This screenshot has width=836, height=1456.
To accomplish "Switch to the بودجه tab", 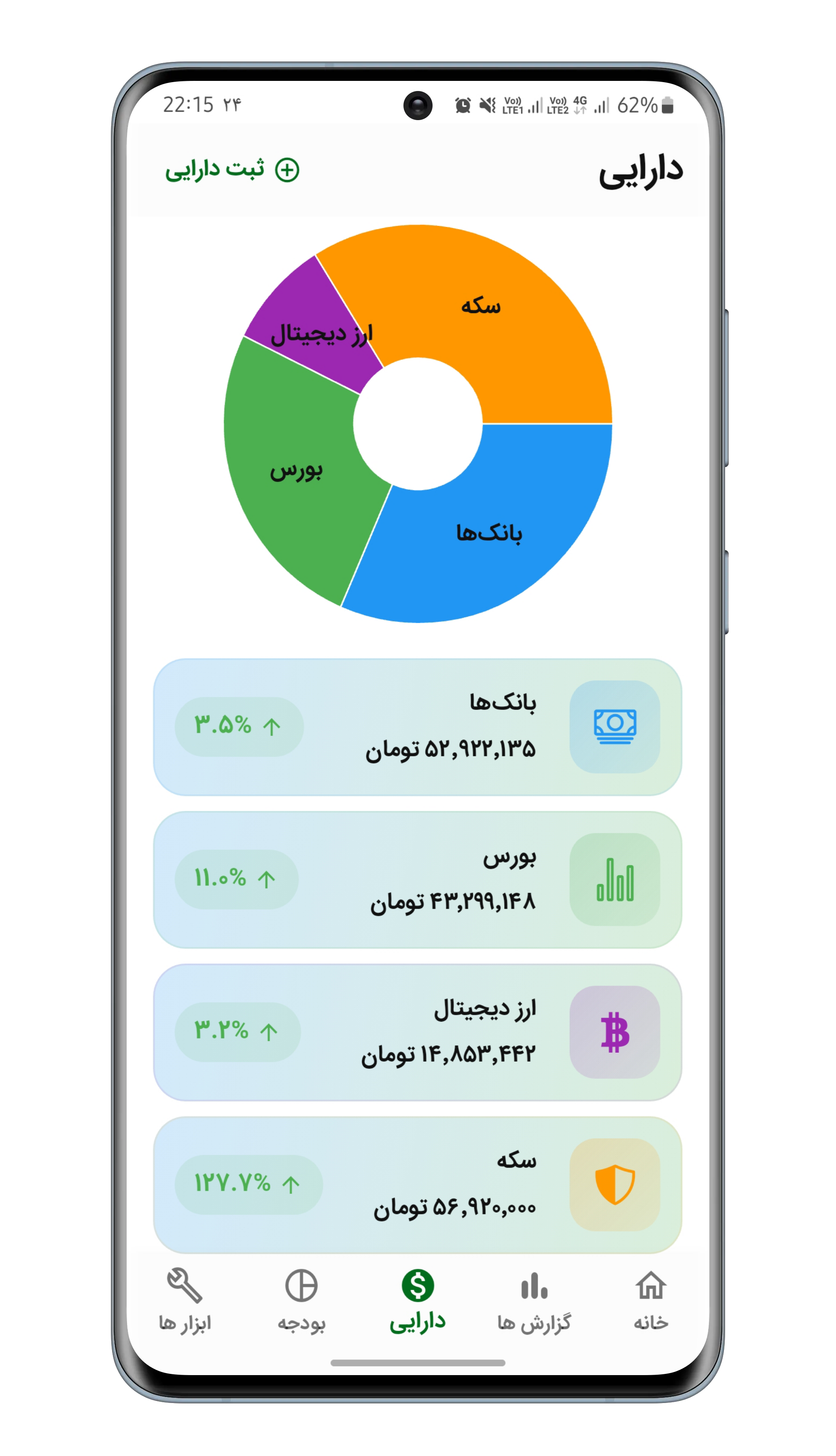I will coord(301,1300).
